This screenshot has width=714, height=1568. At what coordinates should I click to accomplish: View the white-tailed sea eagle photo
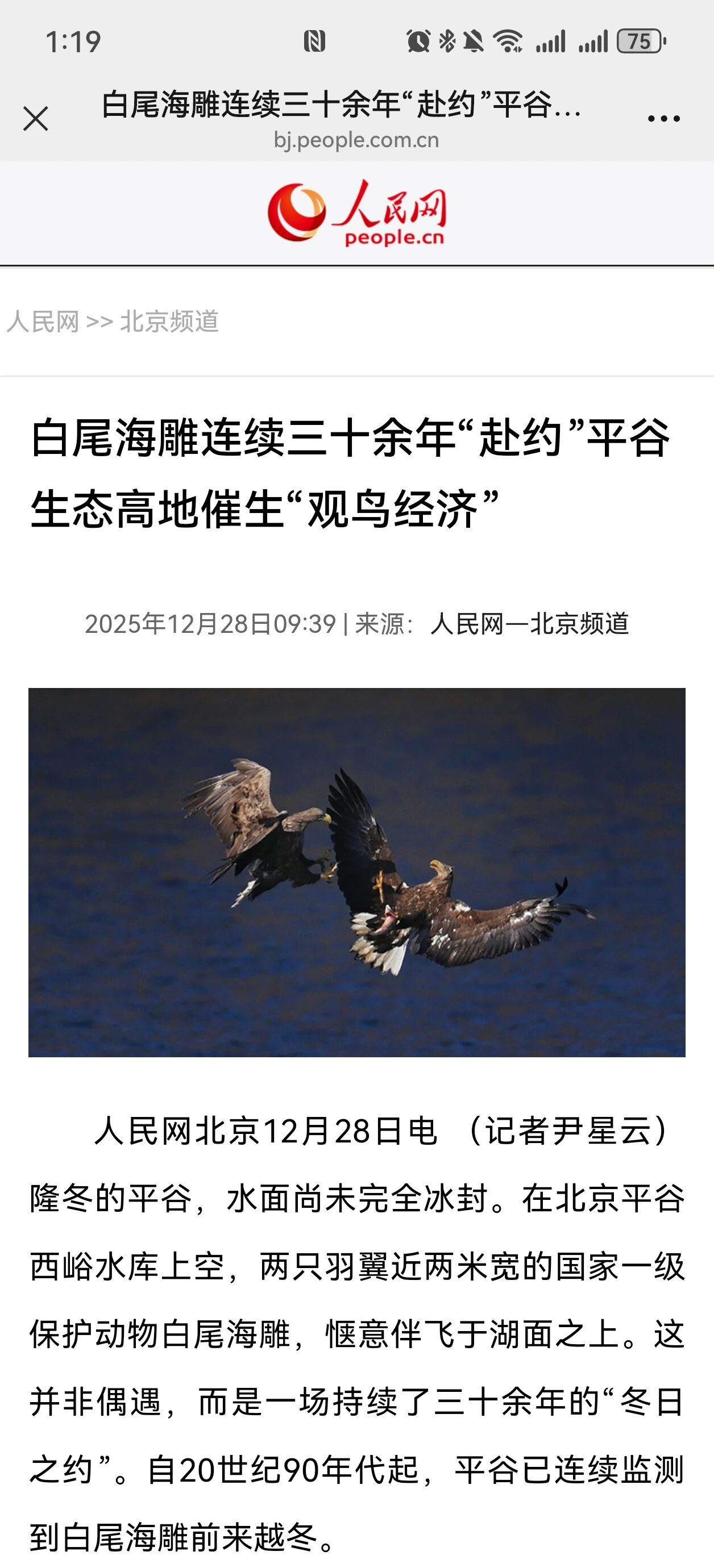click(357, 872)
